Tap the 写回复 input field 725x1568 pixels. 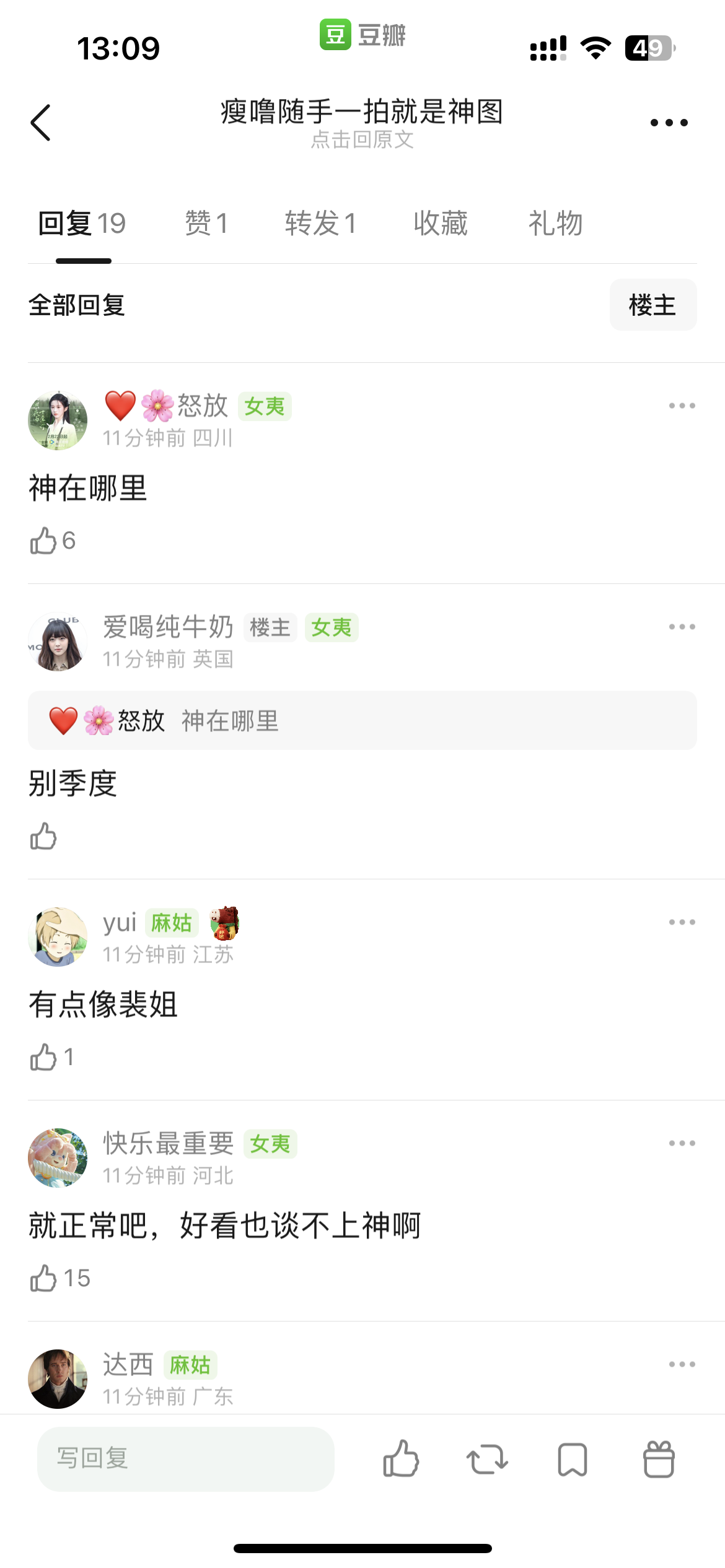click(186, 1458)
